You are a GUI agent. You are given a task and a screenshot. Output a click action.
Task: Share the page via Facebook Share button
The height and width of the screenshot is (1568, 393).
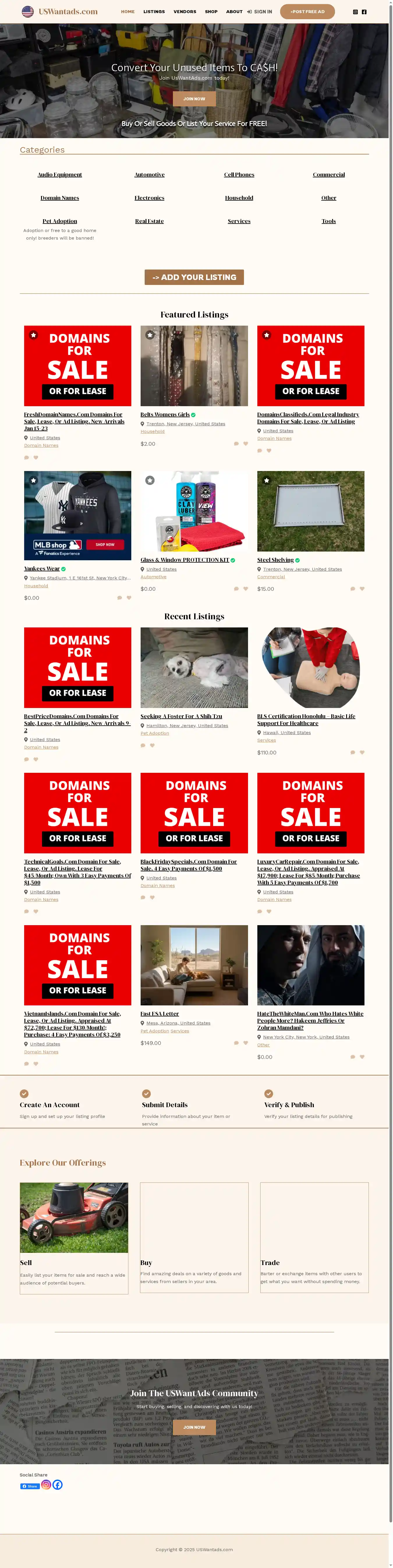pos(29,1486)
